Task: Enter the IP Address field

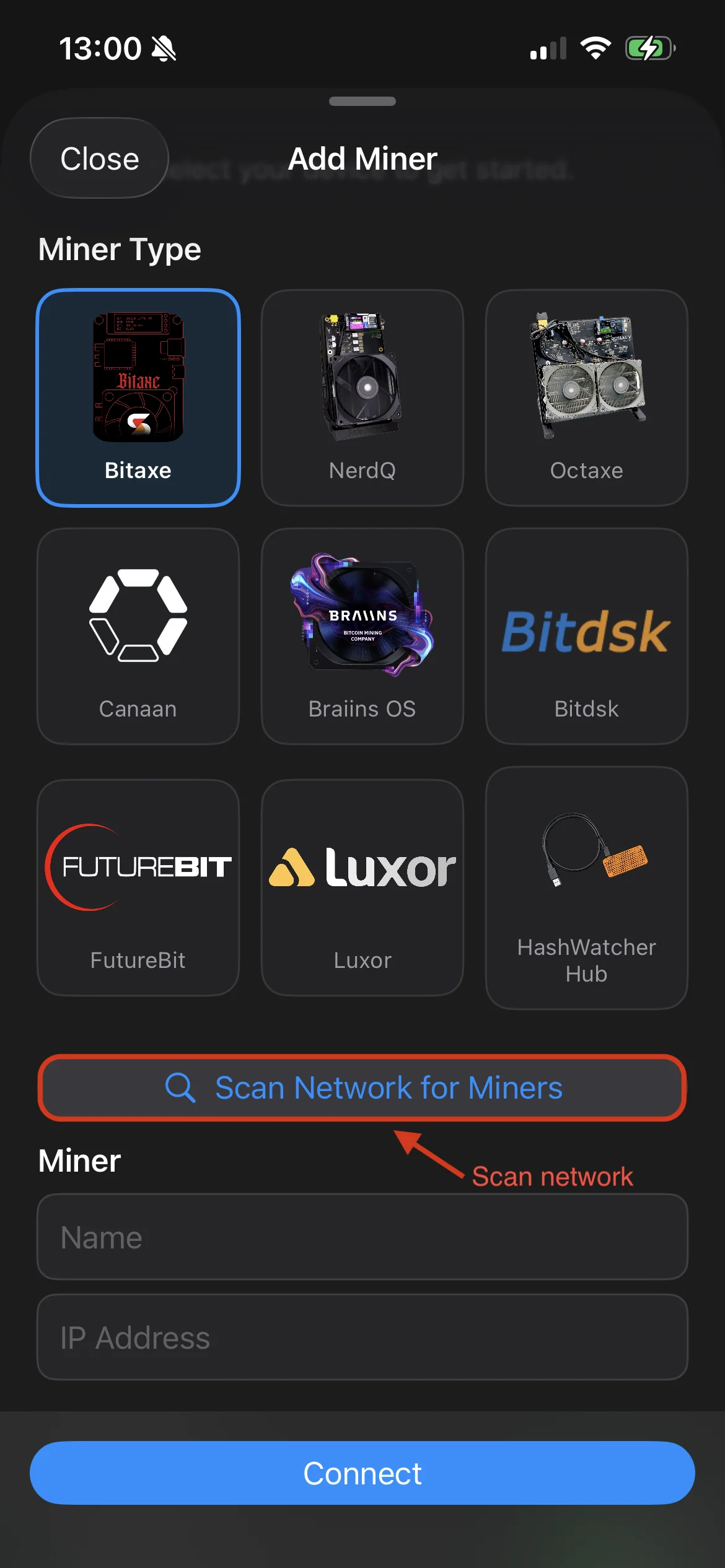Action: [362, 1338]
